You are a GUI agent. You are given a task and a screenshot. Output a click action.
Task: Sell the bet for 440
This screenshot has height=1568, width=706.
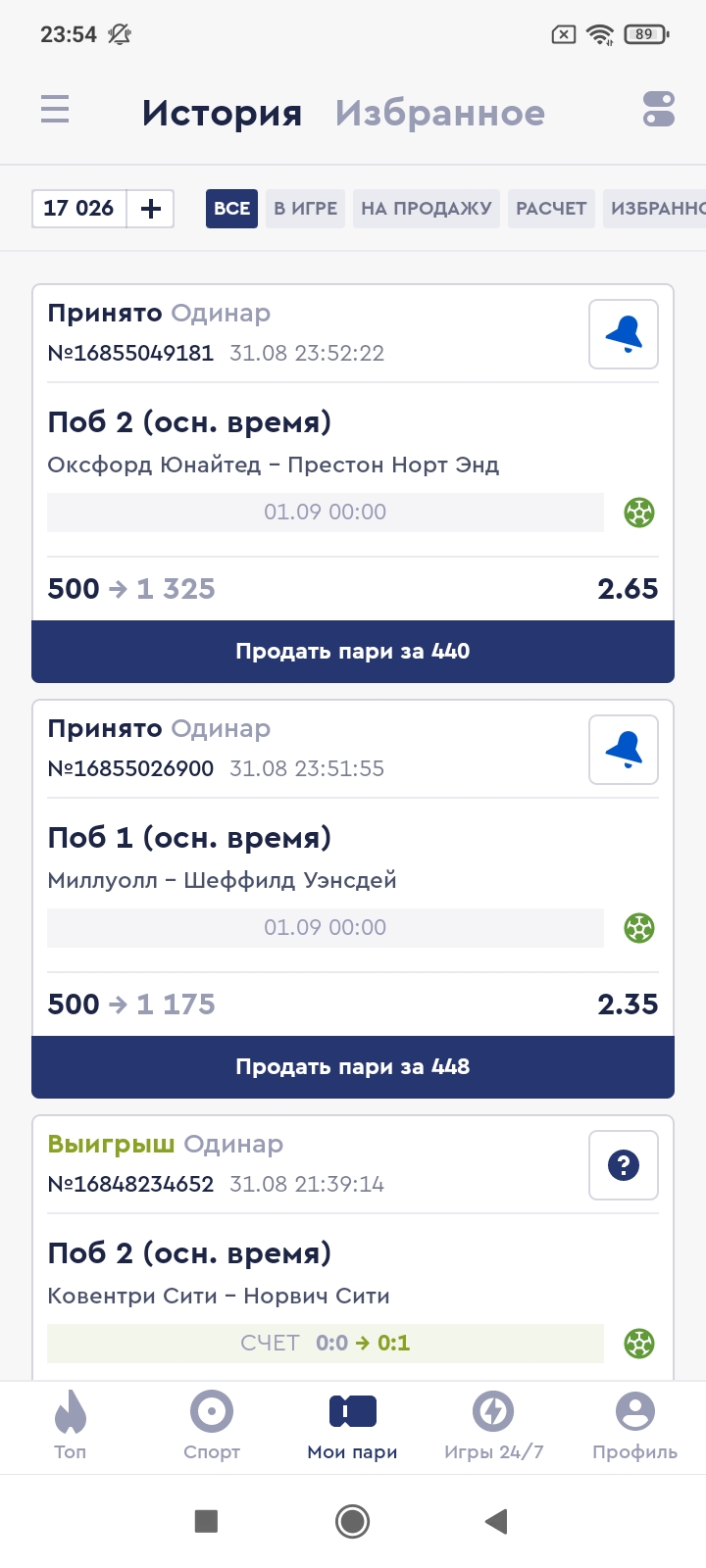click(353, 652)
